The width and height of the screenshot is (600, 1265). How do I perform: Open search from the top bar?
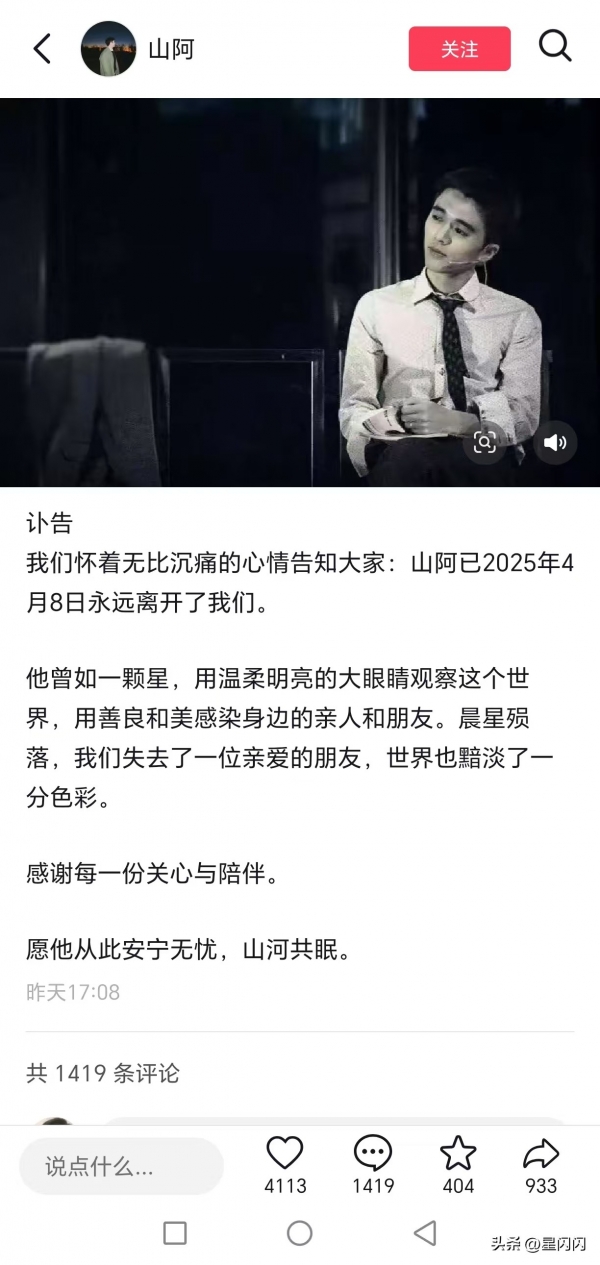(x=555, y=46)
